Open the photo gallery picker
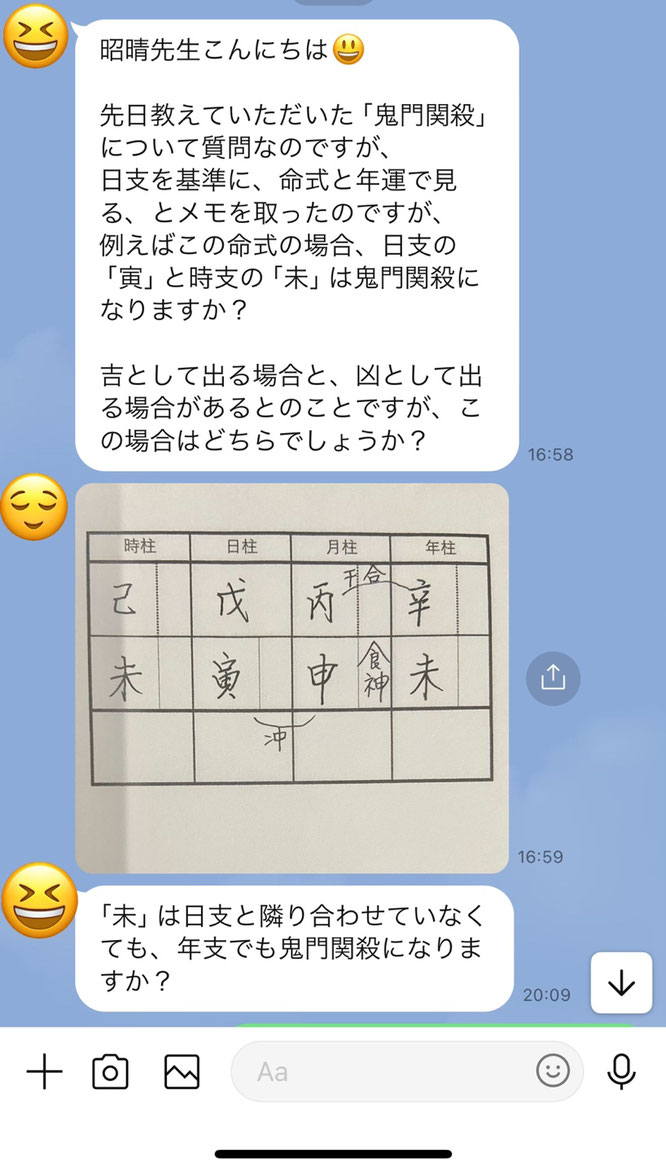 (x=182, y=1073)
